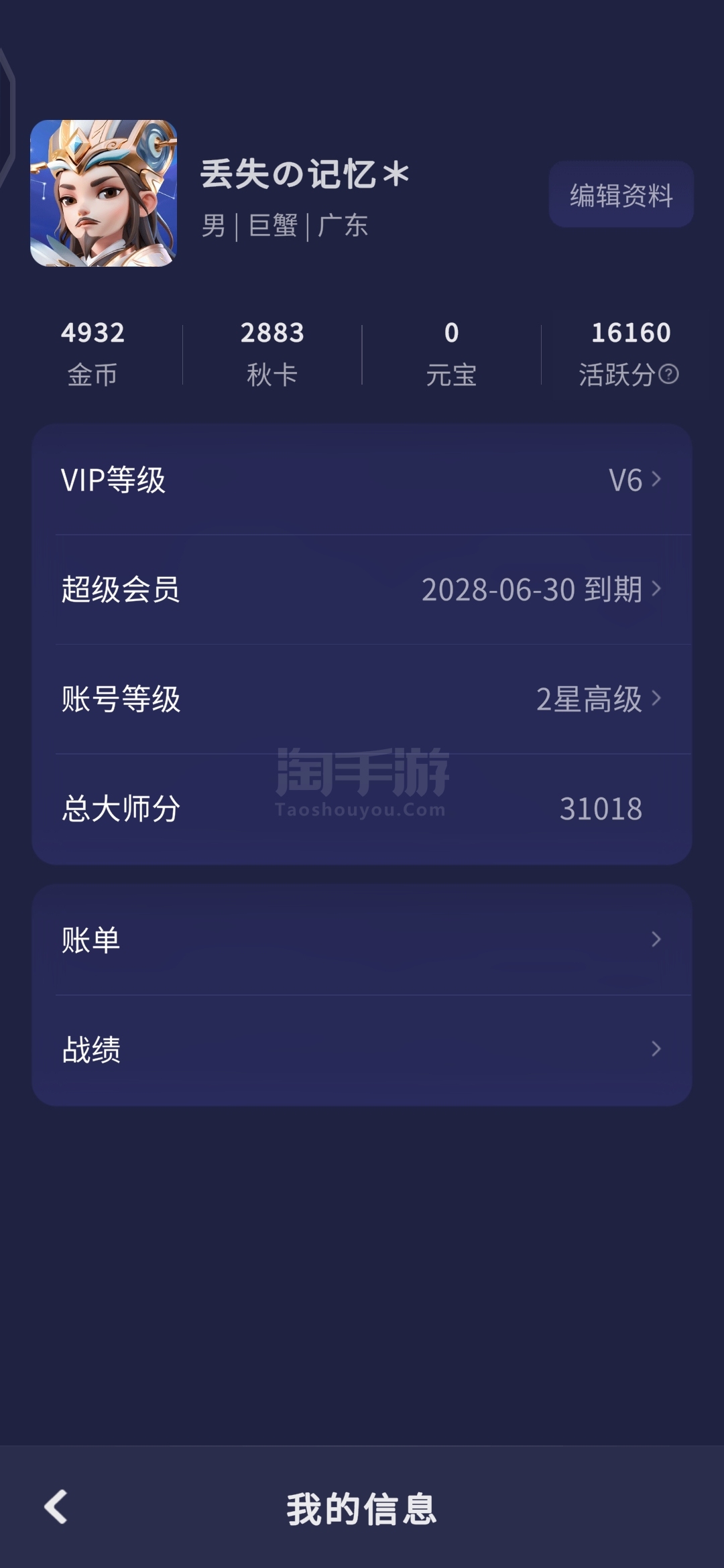Tap the 编辑资料 button
This screenshot has width=724, height=1568.
pos(621,194)
